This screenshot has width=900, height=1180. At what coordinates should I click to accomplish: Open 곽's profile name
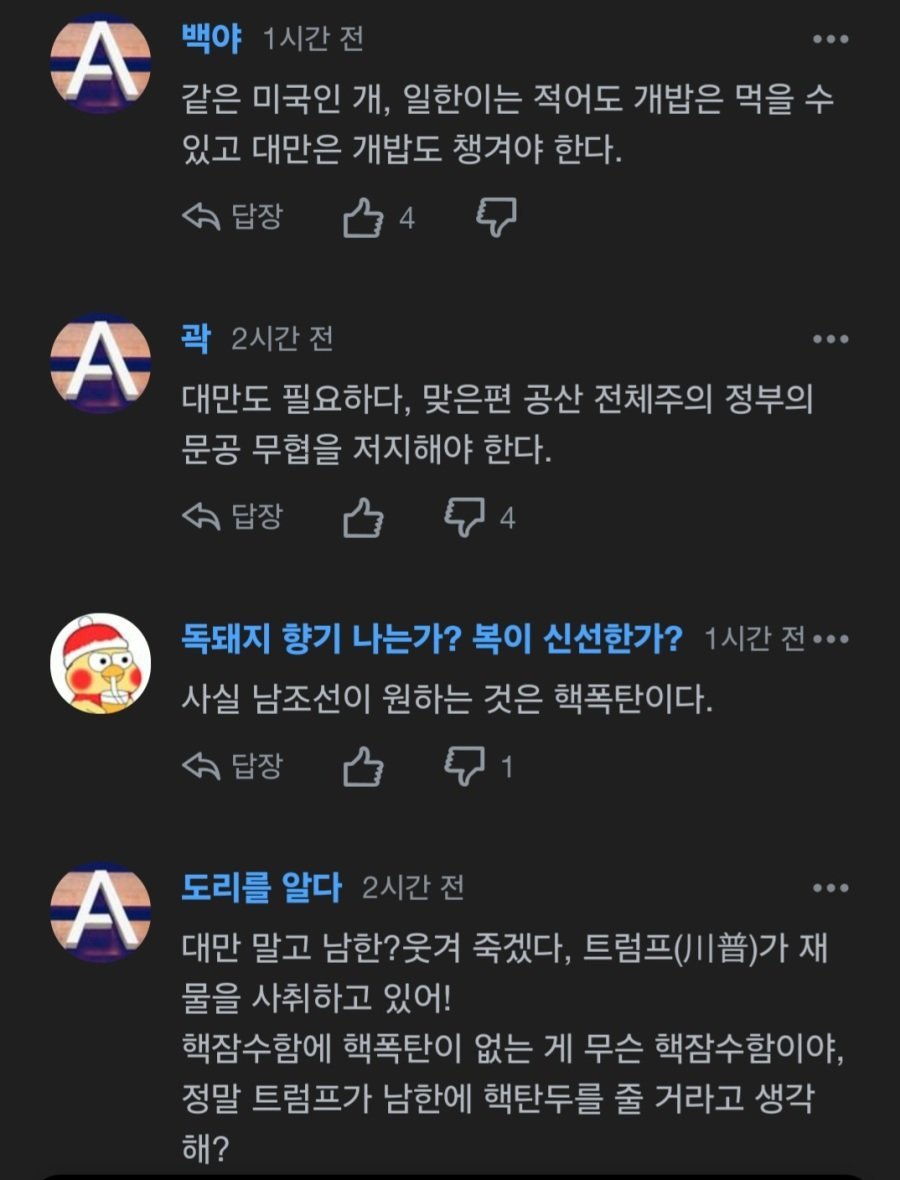coord(195,339)
